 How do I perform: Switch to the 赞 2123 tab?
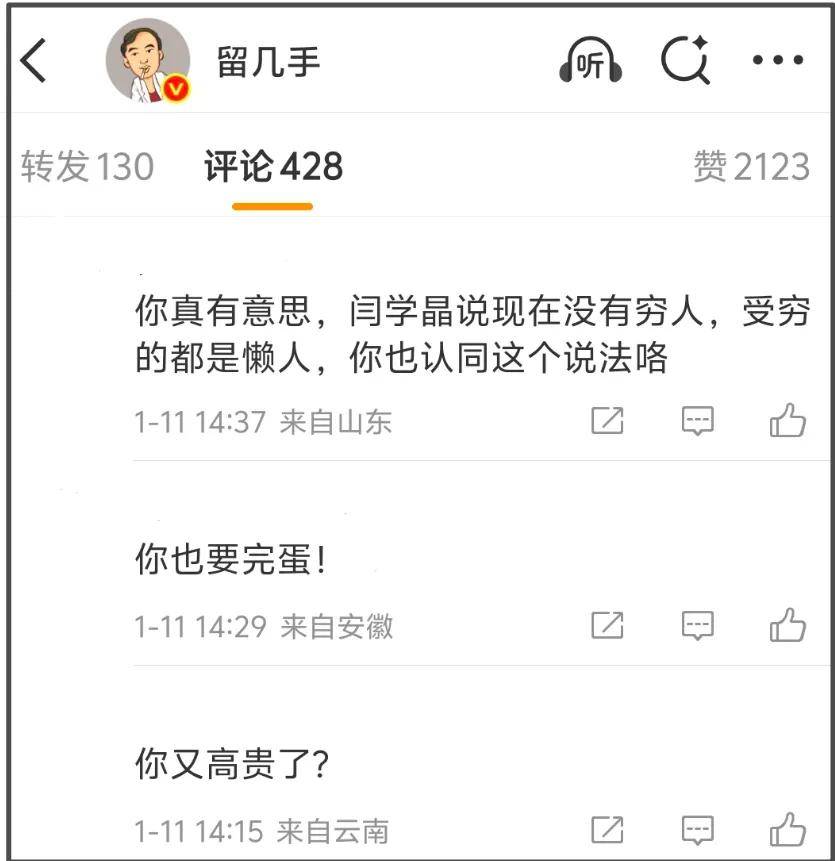pos(751,166)
